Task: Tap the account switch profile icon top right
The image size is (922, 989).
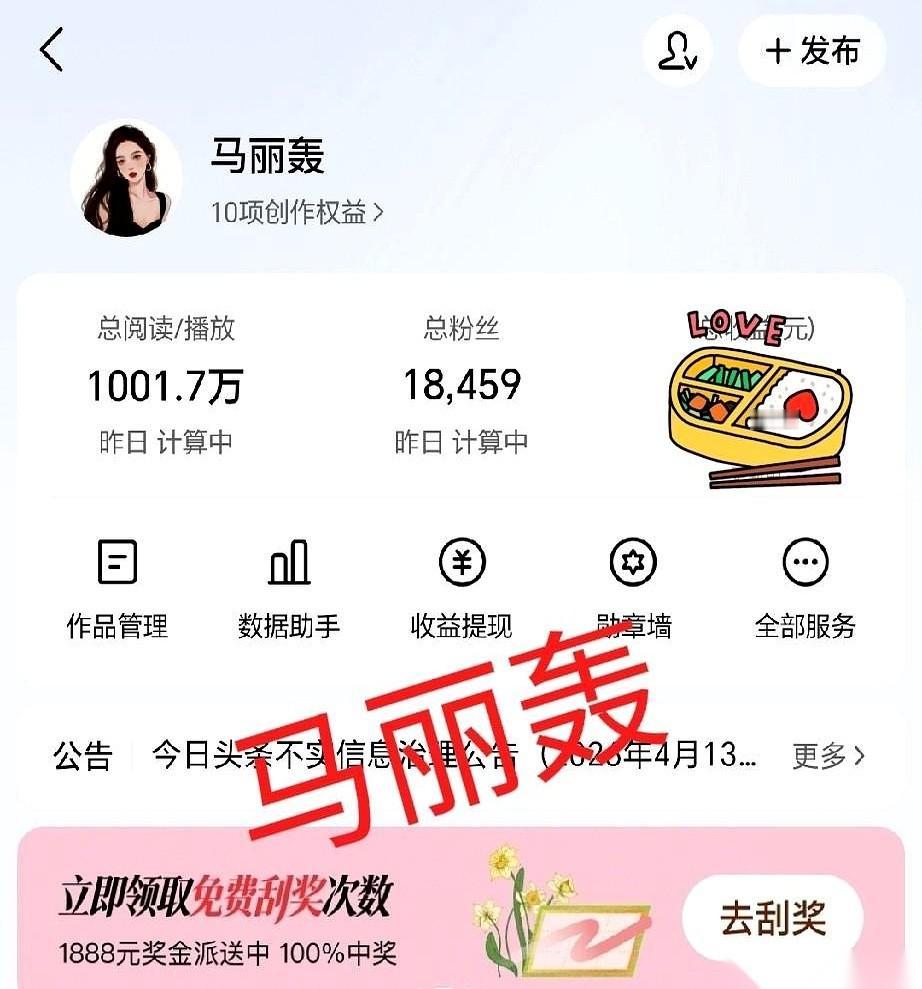Action: (x=678, y=52)
